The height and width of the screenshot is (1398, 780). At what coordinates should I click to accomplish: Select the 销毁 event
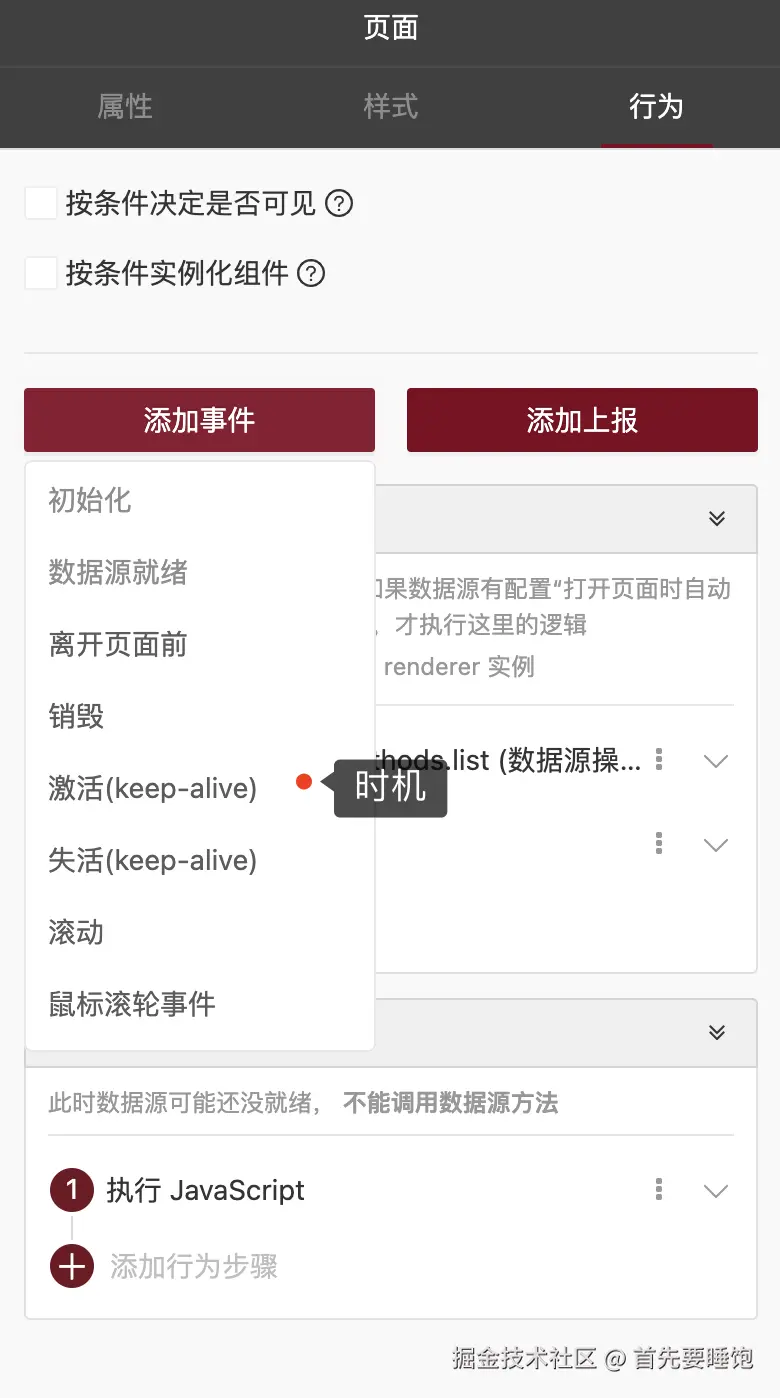(x=76, y=716)
